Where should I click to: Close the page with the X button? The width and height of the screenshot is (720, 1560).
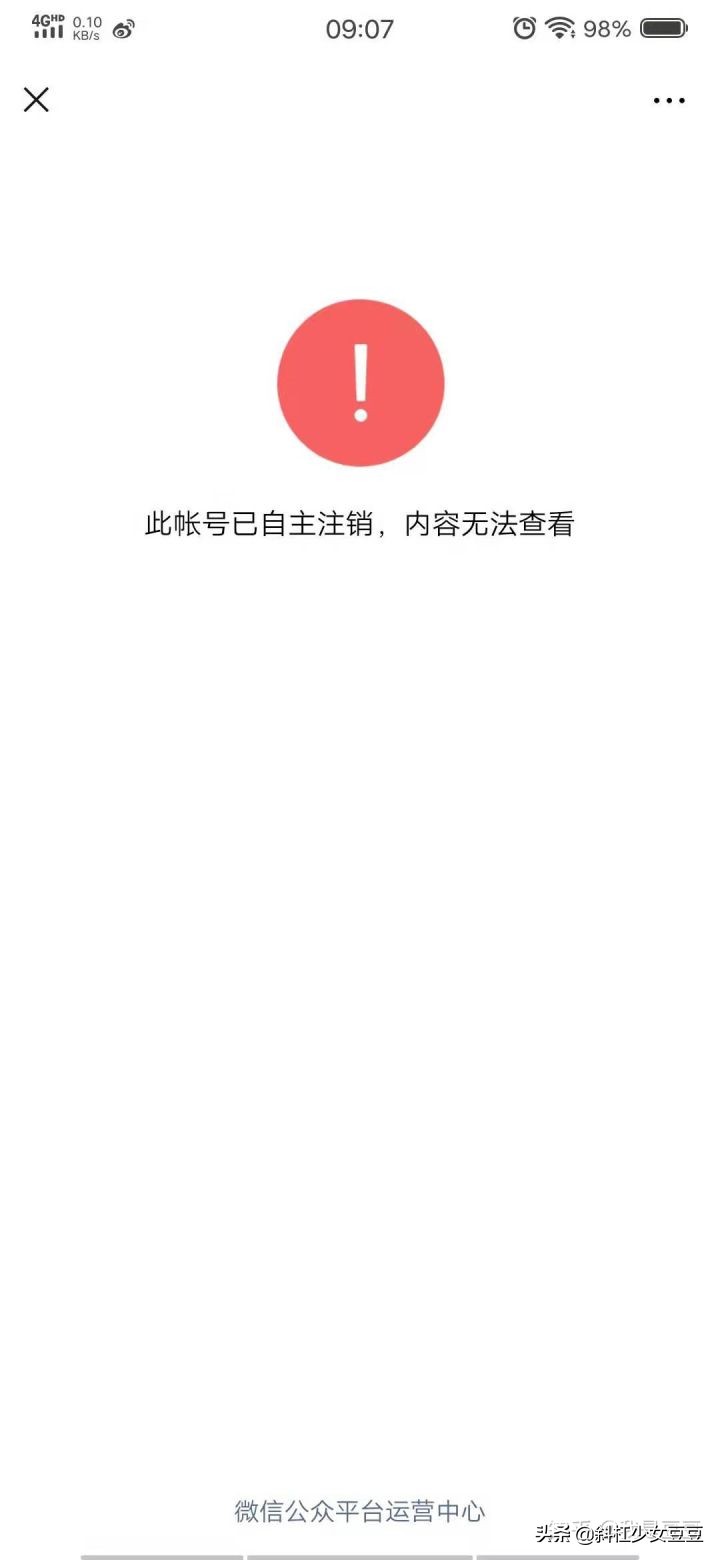click(36, 100)
